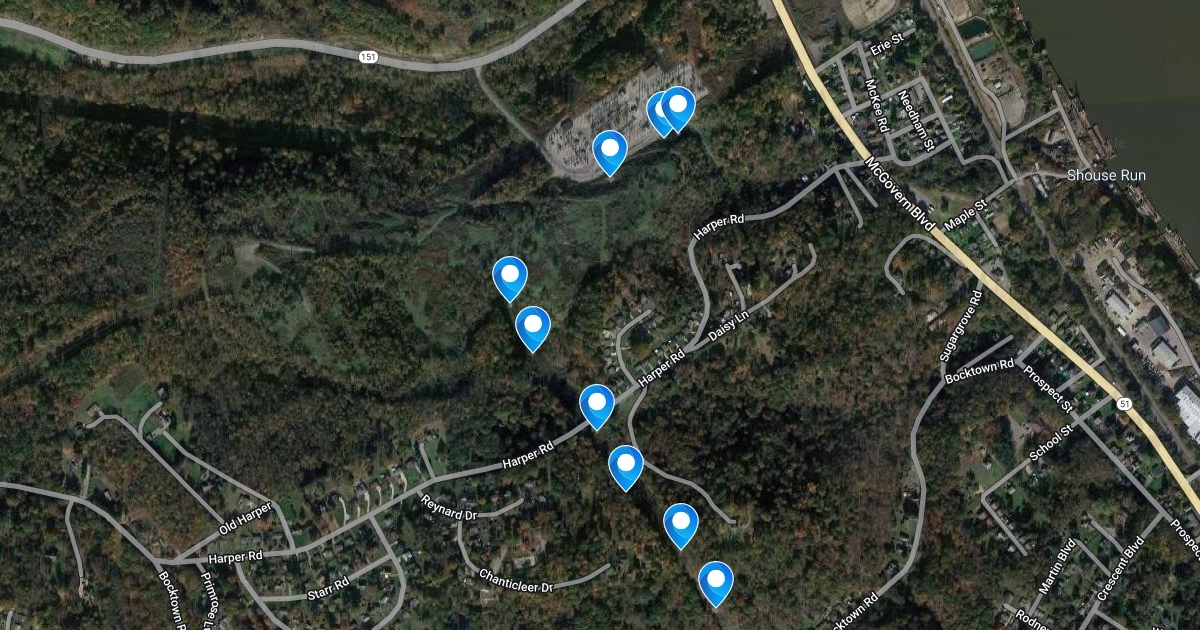Select the pin sitting on Harper Rd
Image resolution: width=1200 pixels, height=630 pixels.
(x=597, y=407)
